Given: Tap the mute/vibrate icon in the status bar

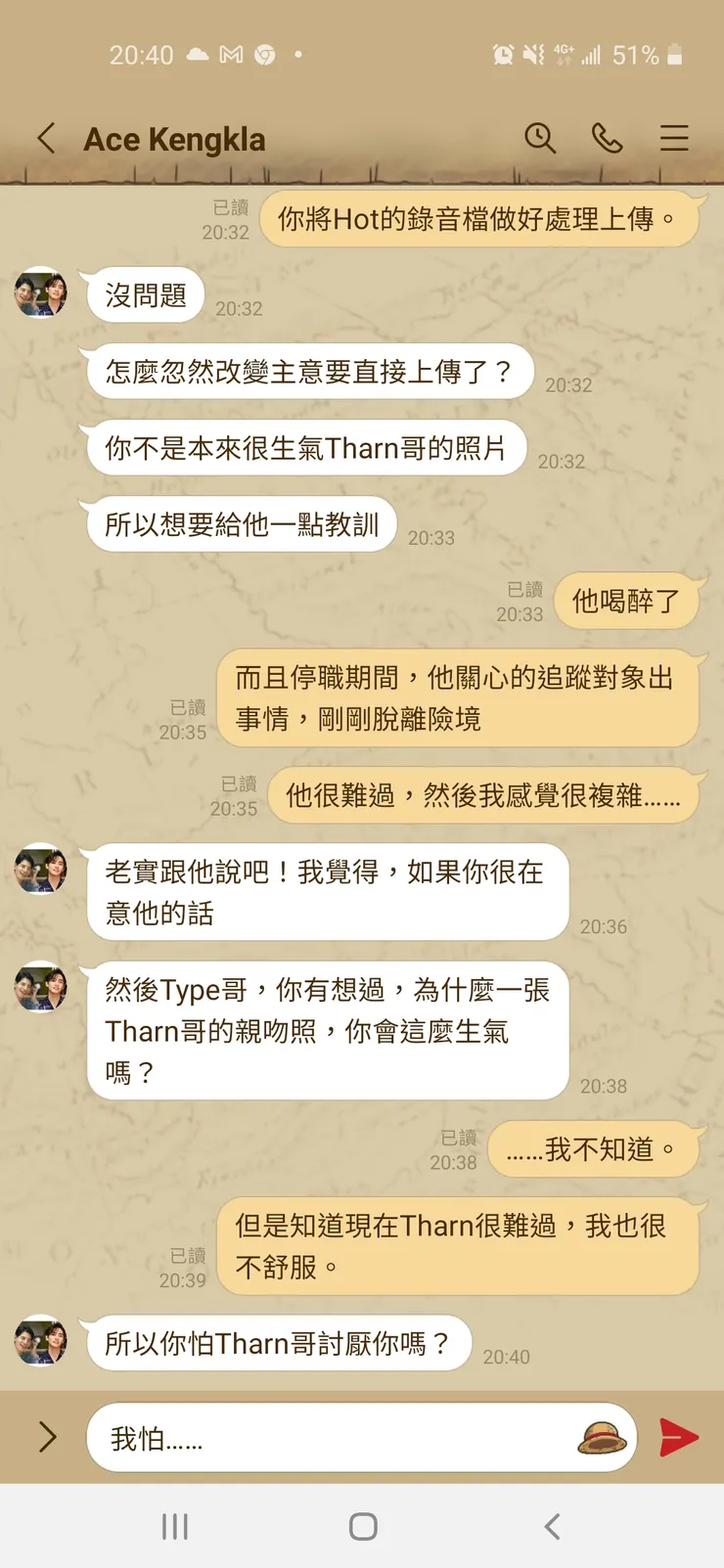Looking at the screenshot, I should [x=533, y=56].
